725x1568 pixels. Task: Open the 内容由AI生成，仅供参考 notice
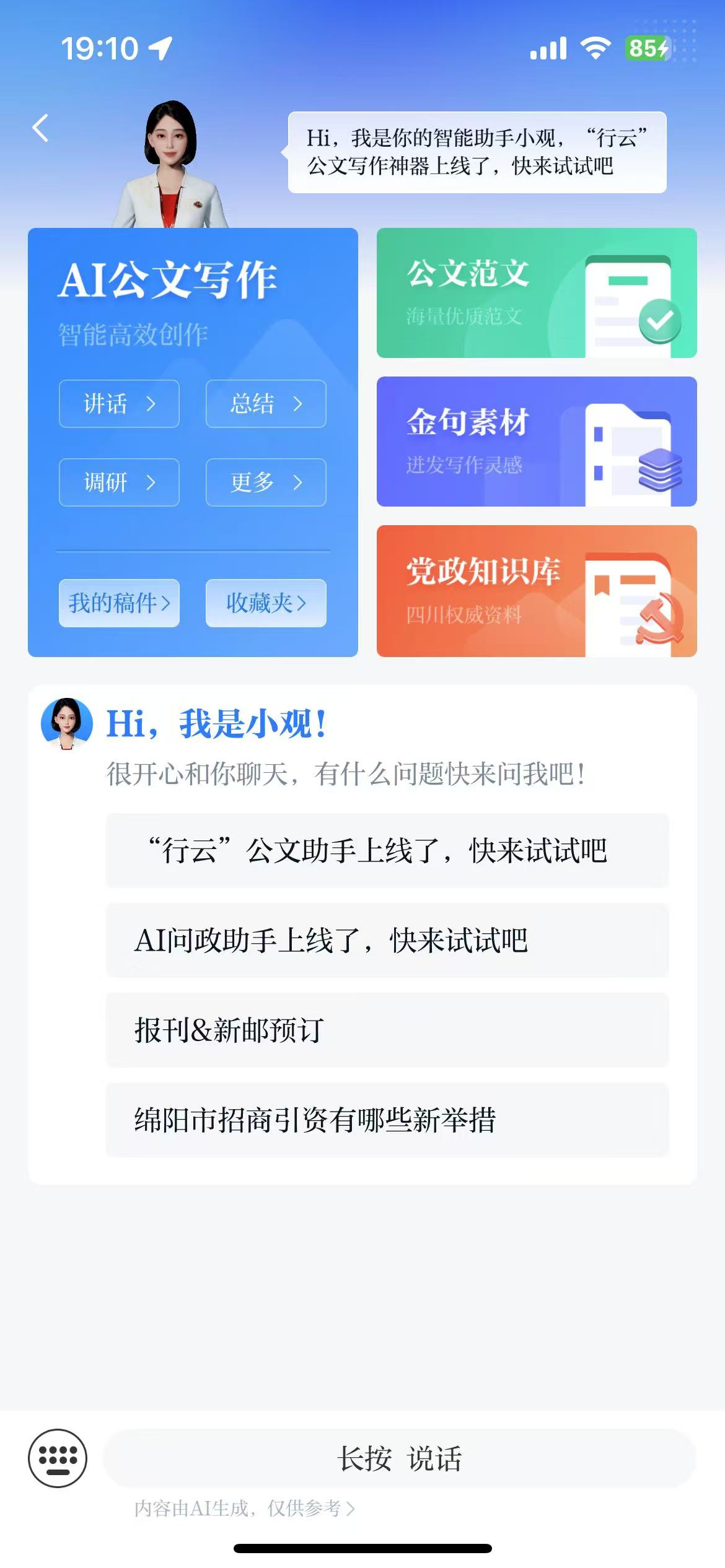click(x=245, y=1509)
